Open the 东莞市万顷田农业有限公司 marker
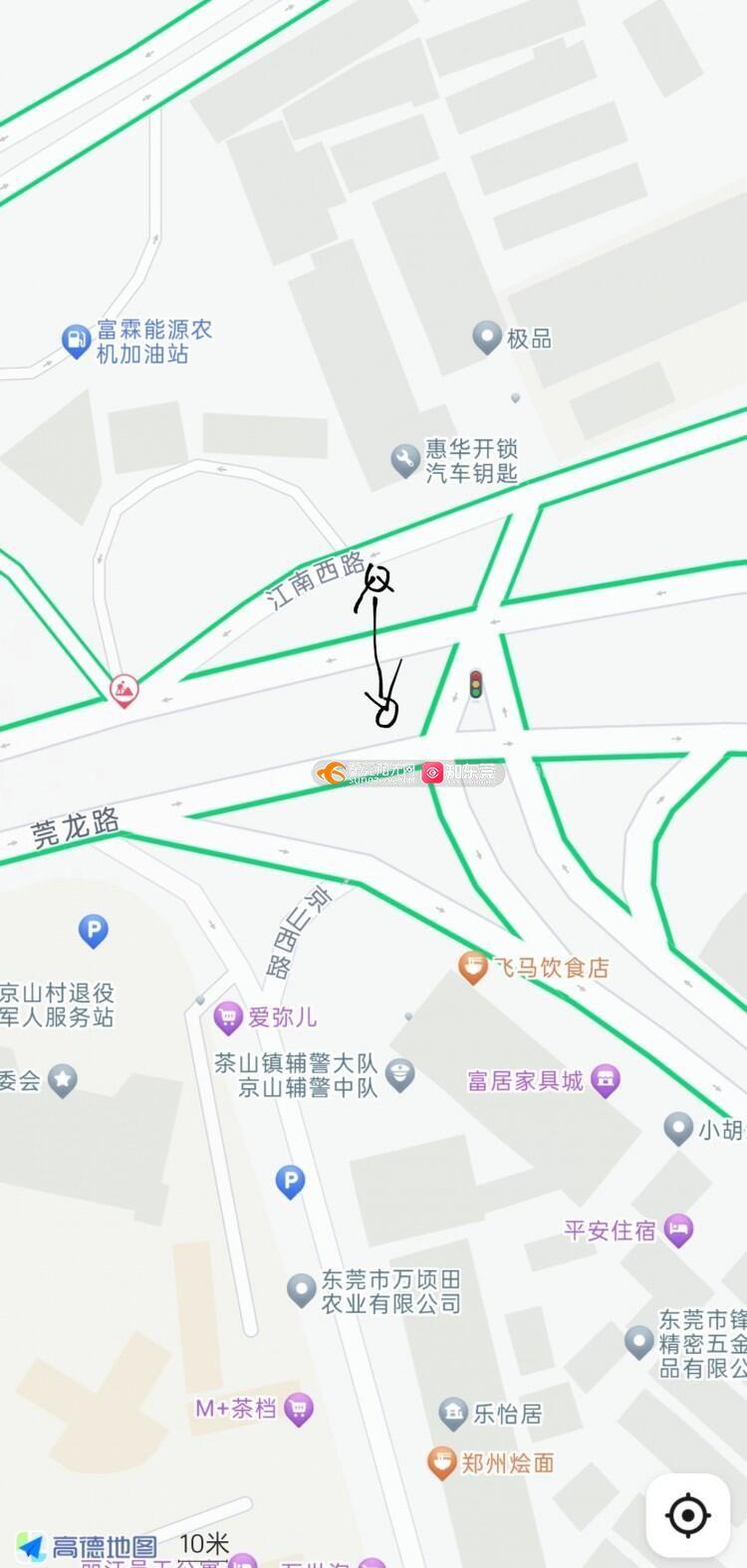Screen dimensions: 747x1568 tap(301, 1290)
